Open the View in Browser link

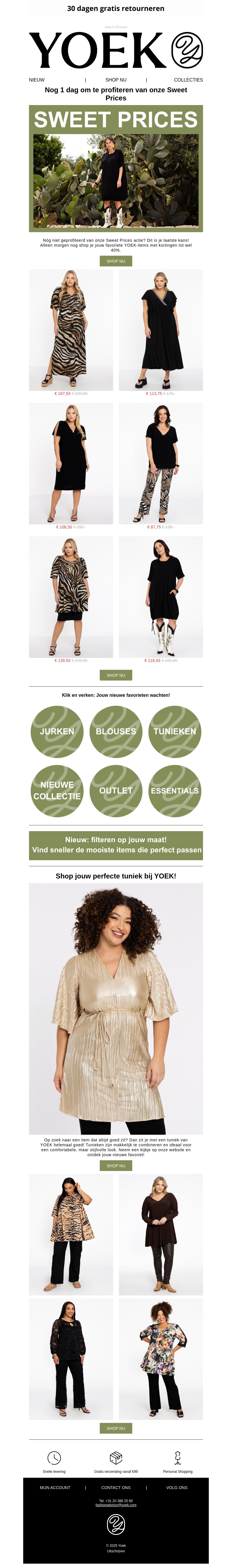[x=116, y=27]
